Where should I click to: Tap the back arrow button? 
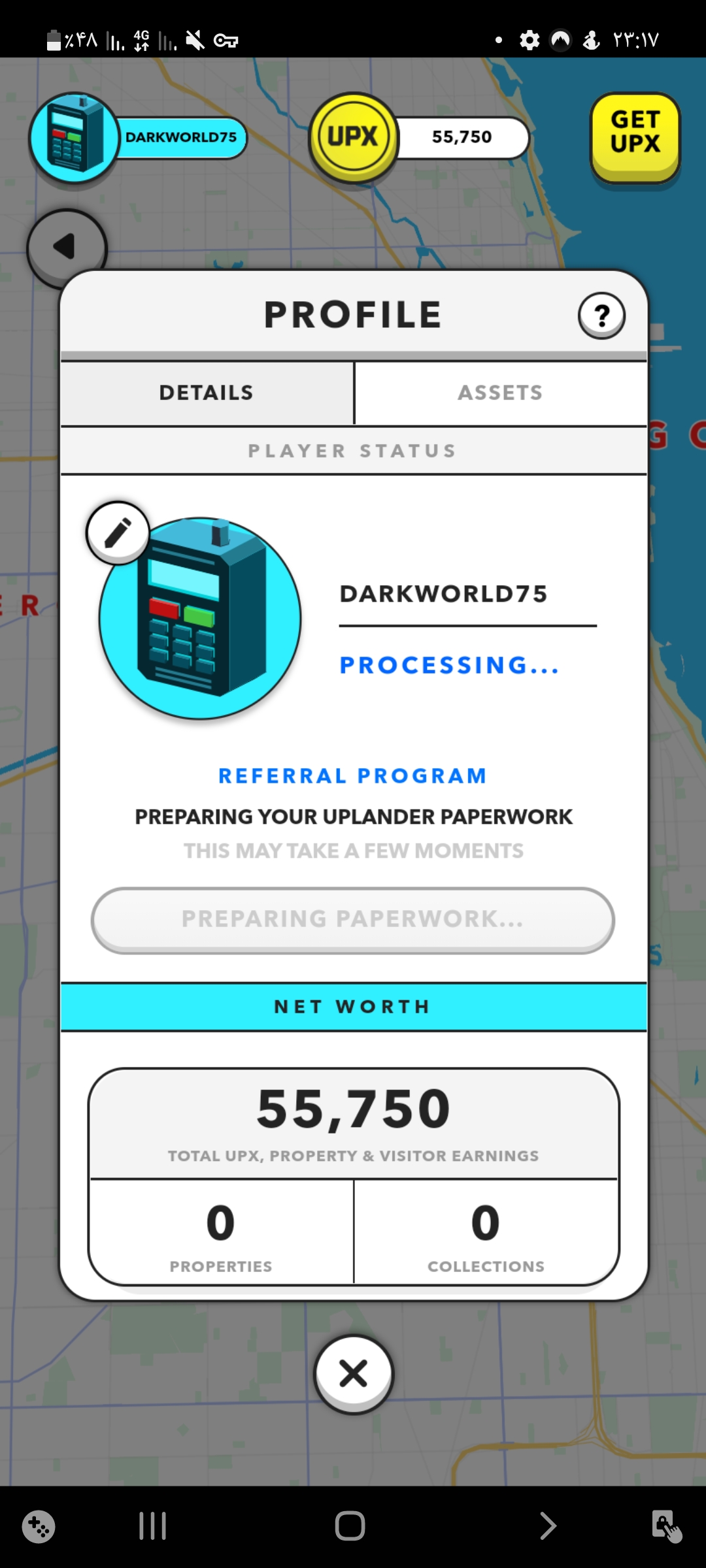click(66, 247)
